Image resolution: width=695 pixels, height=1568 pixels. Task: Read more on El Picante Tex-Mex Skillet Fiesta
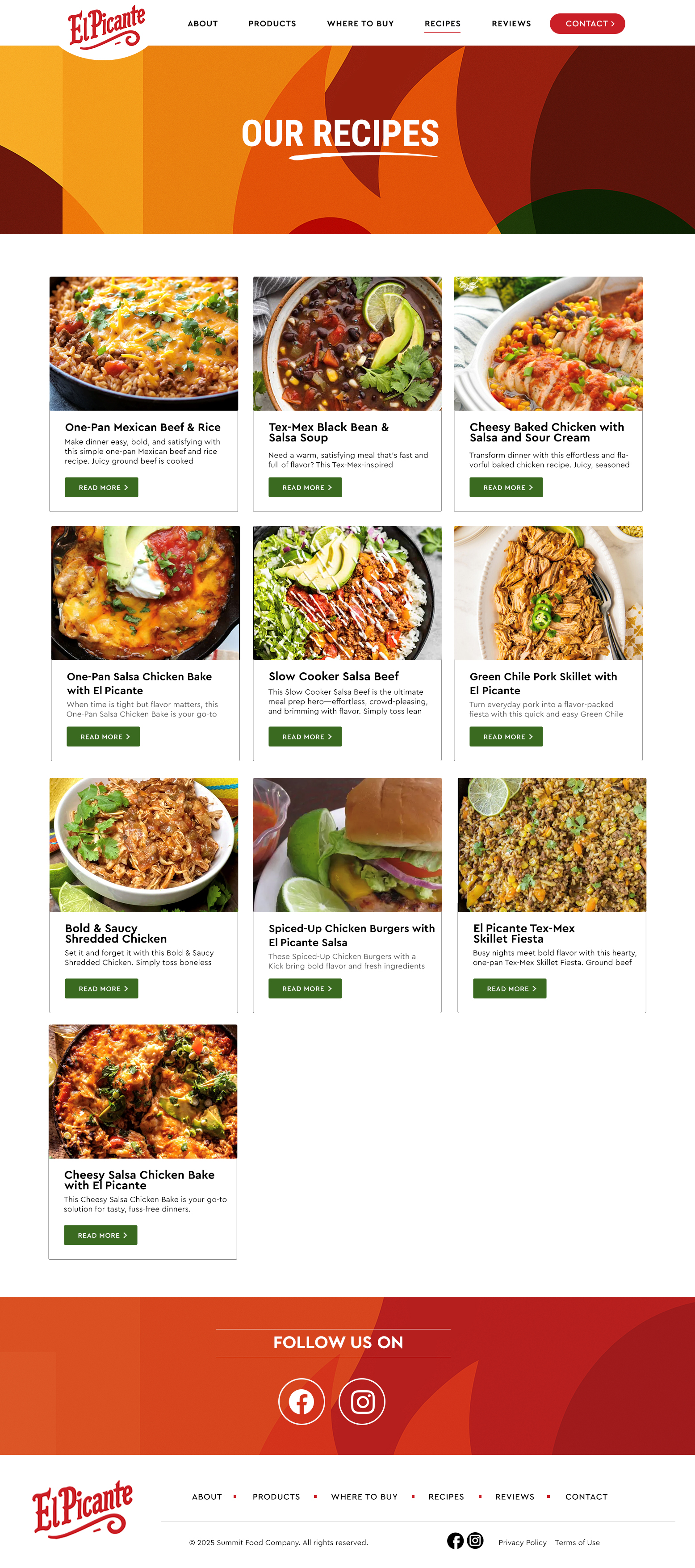click(x=509, y=989)
